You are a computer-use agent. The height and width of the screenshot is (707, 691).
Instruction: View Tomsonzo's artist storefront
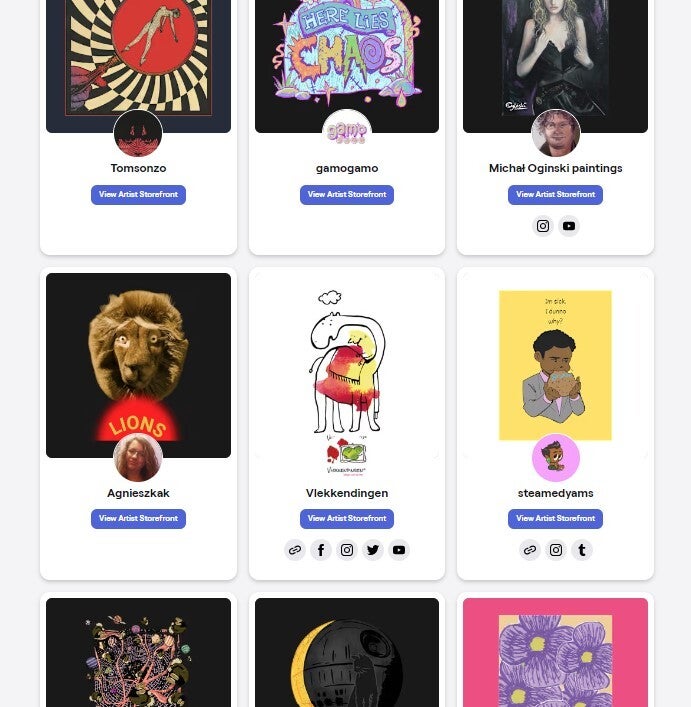(x=138, y=195)
